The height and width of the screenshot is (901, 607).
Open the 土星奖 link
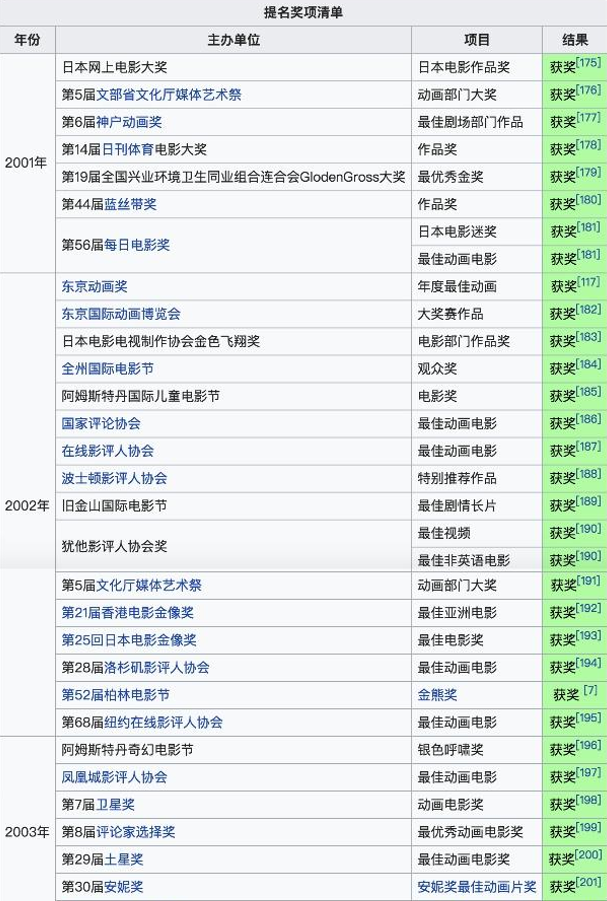coord(122,859)
